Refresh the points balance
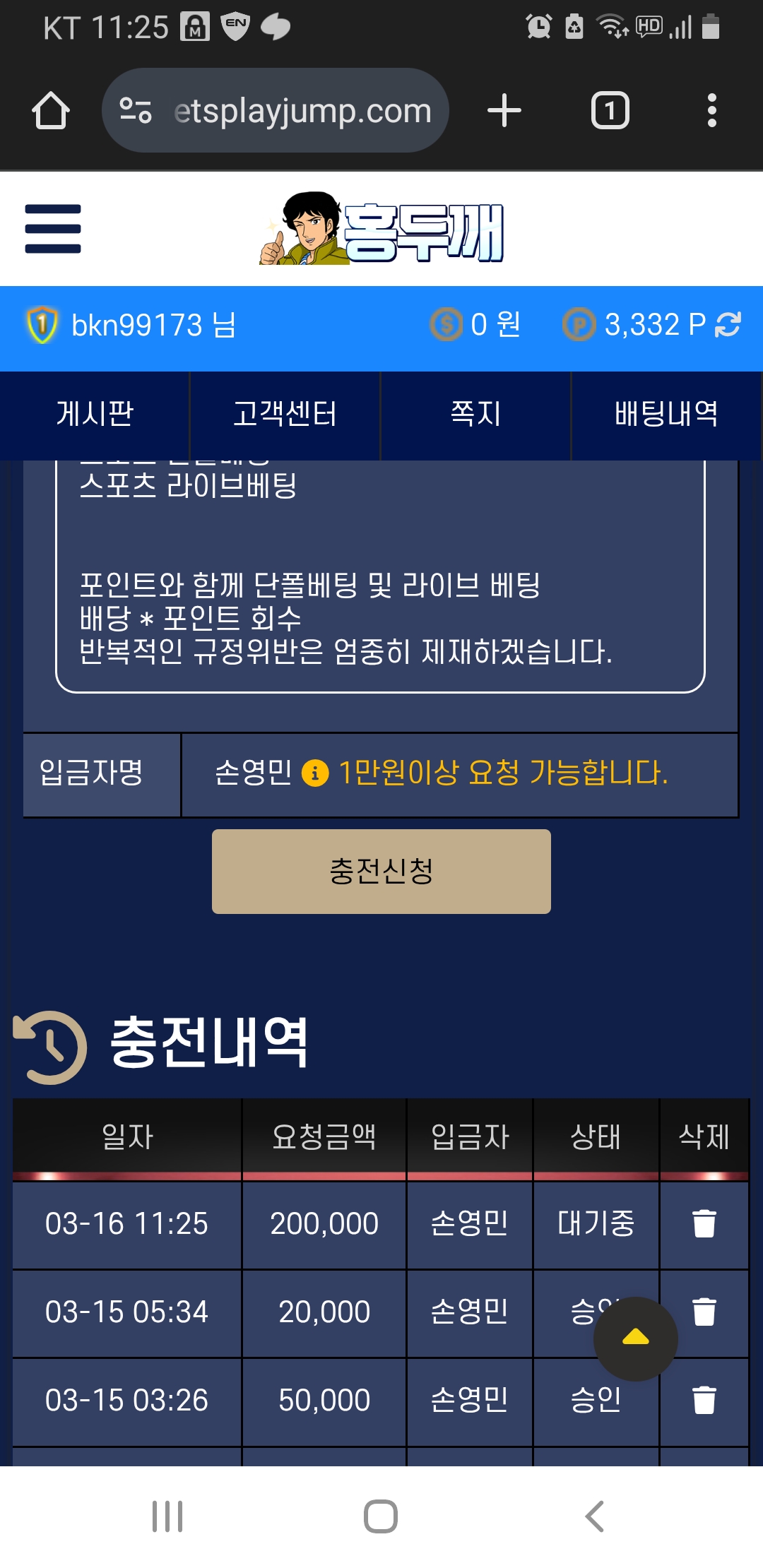 click(728, 325)
